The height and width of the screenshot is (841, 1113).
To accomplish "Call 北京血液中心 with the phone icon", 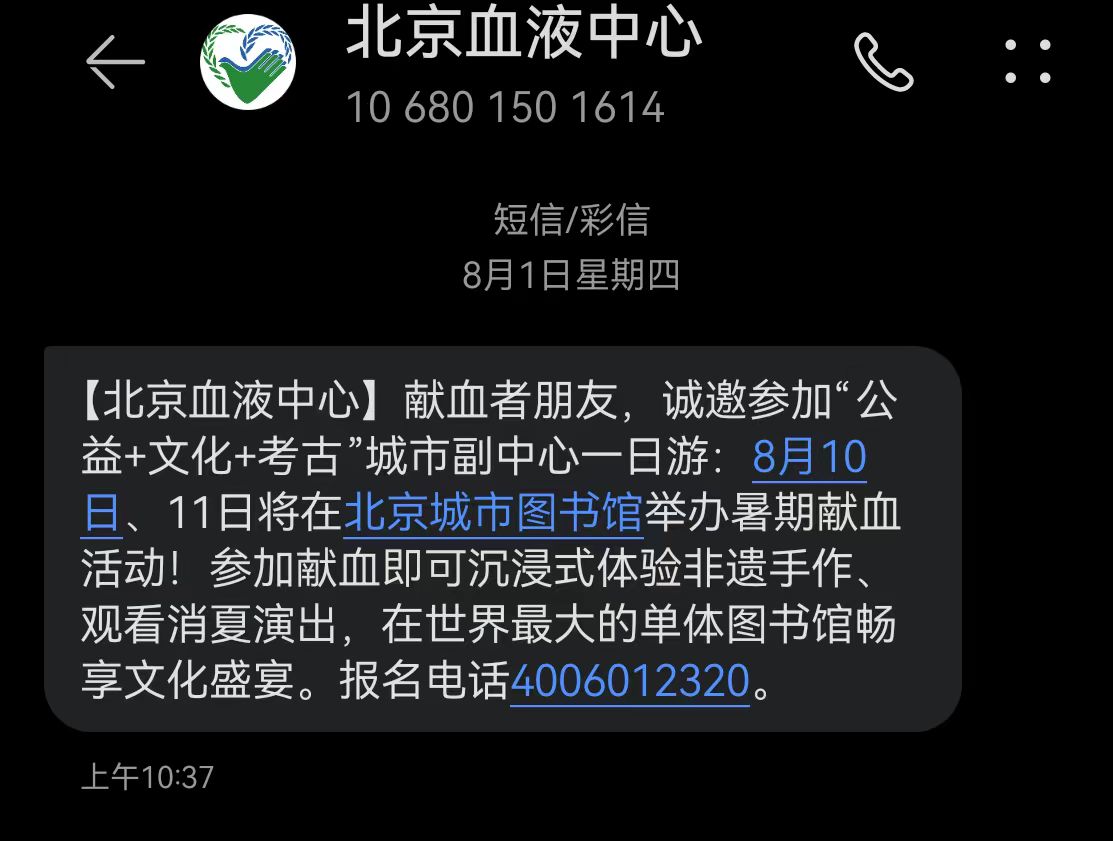I will tap(884, 62).
